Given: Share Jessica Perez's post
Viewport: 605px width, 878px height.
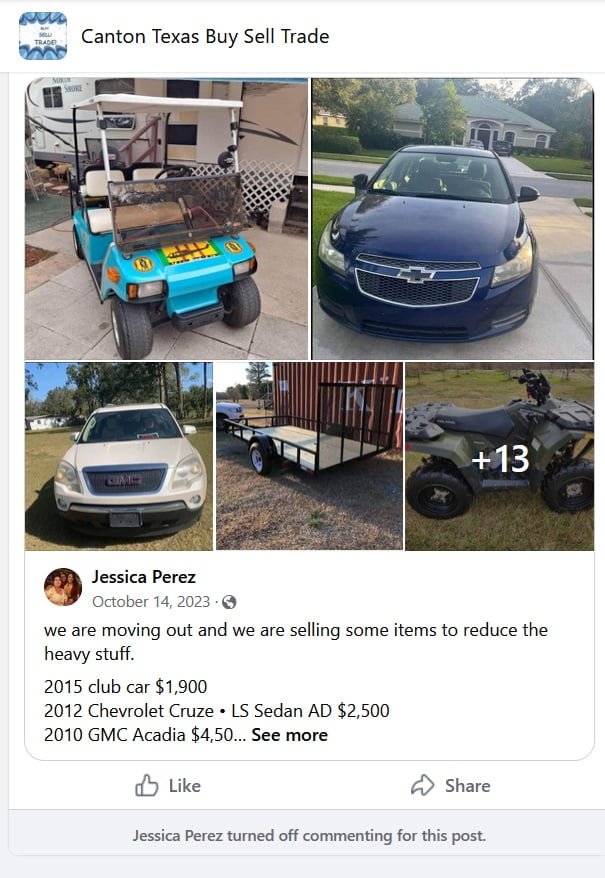Looking at the screenshot, I should click(450, 785).
